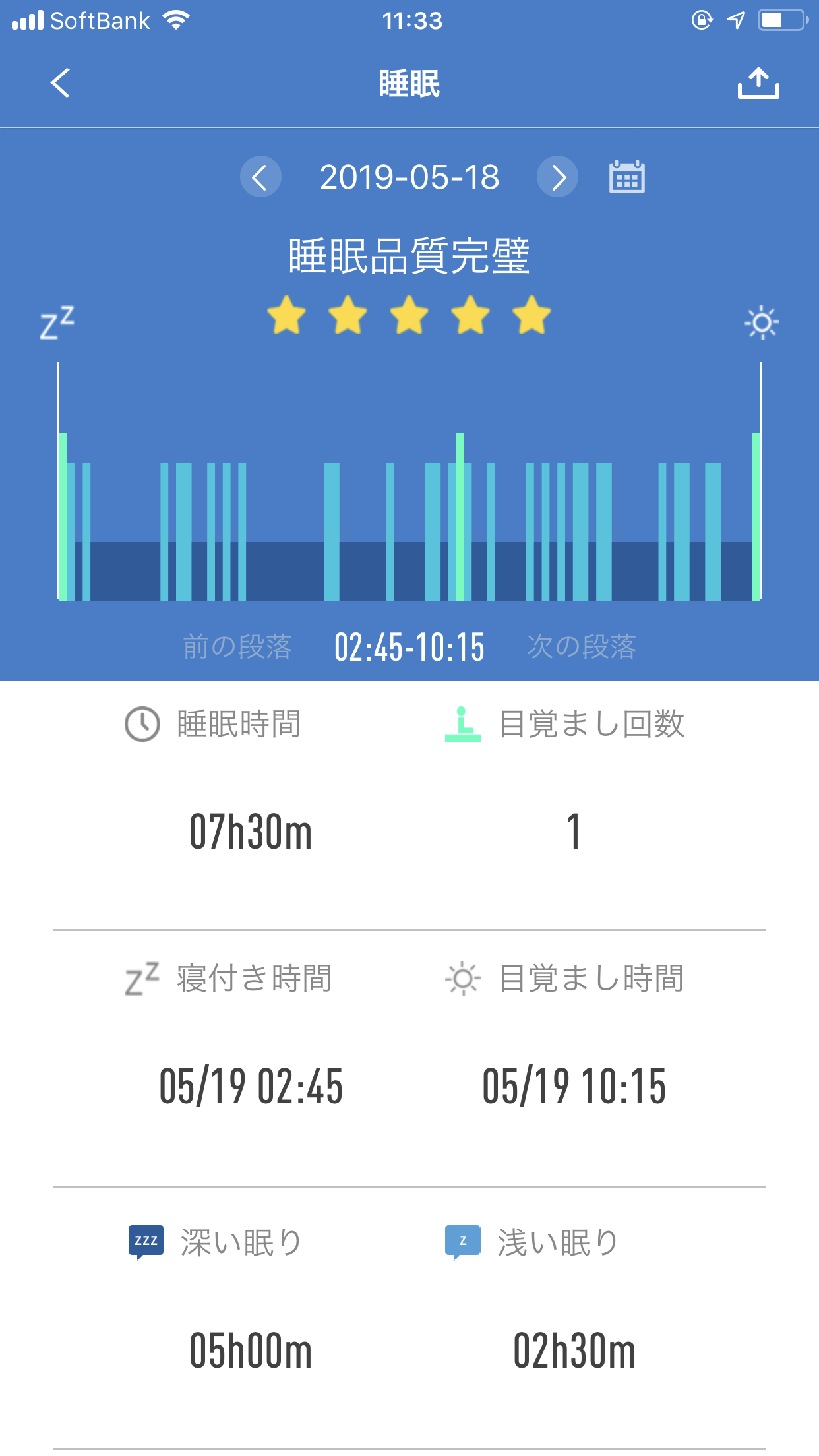Select 前の段落 previous sleep segment

click(237, 646)
